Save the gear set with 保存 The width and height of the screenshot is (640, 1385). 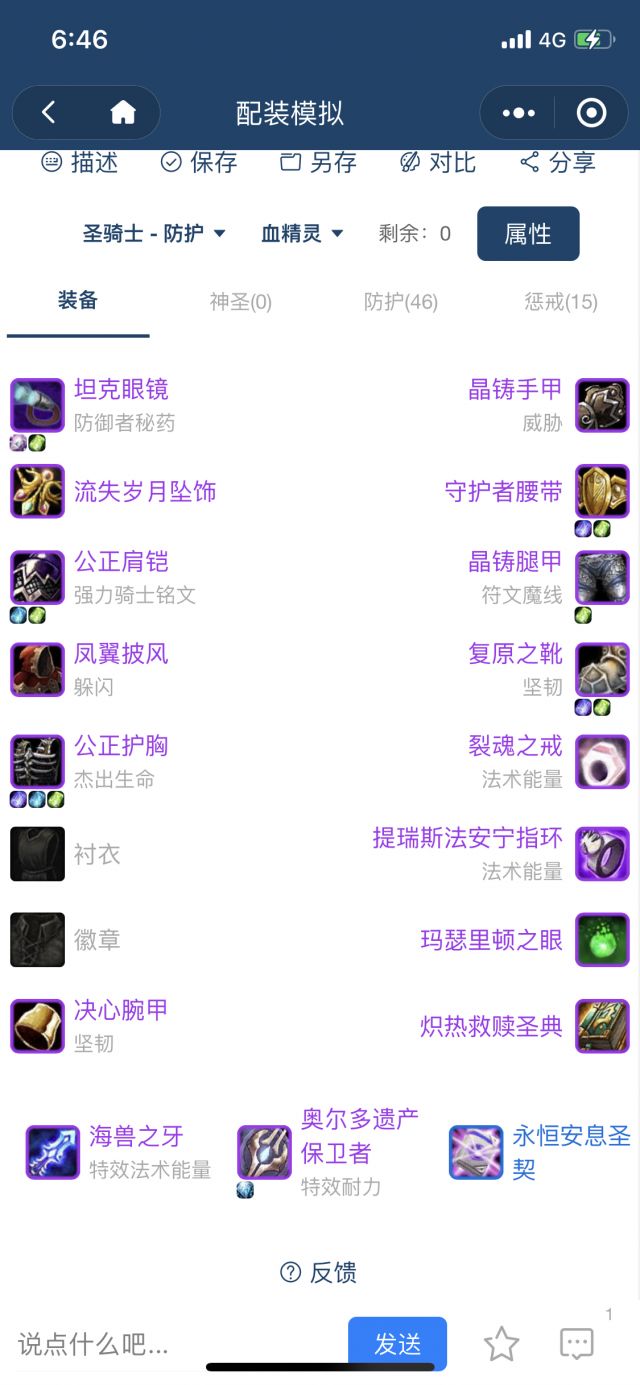click(x=199, y=162)
